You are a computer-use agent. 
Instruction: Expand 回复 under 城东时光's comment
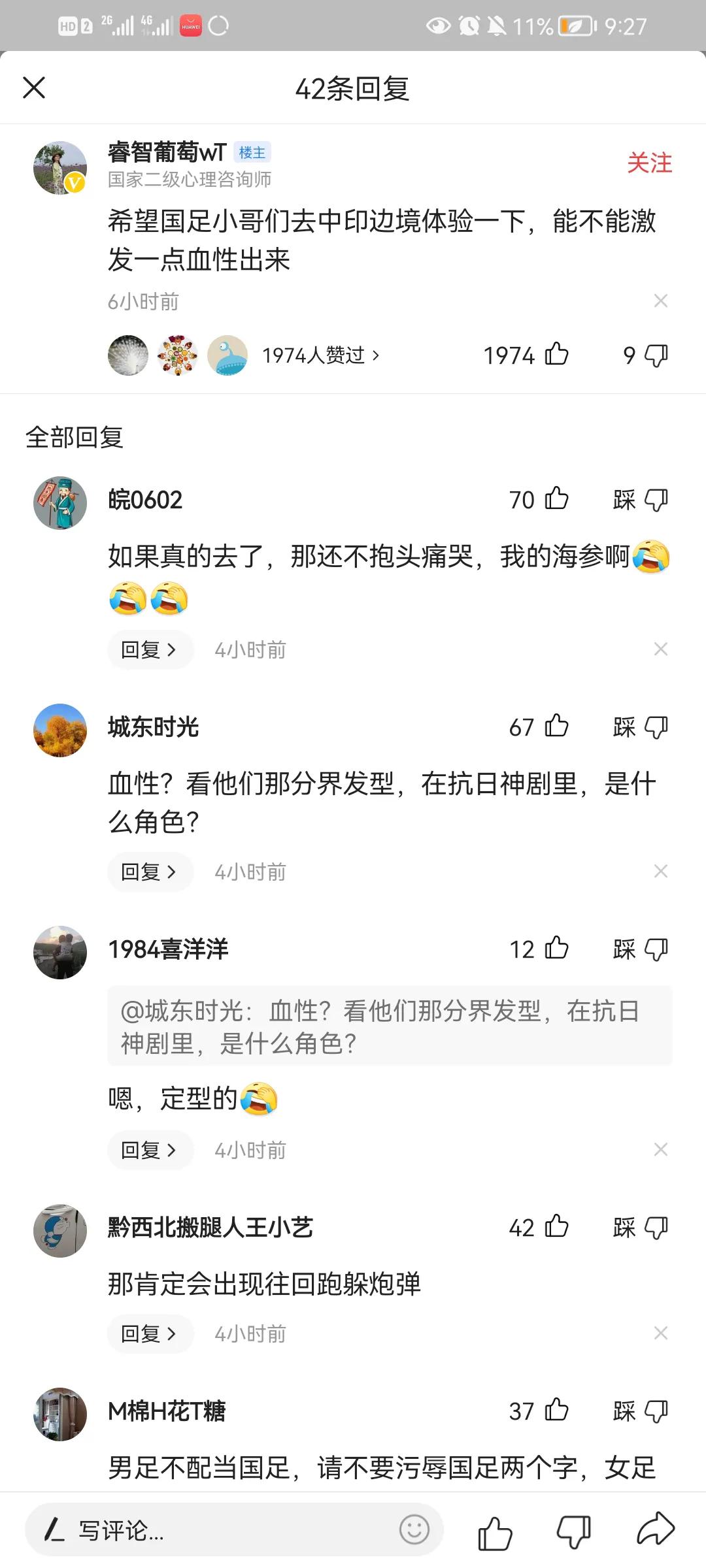pos(150,872)
